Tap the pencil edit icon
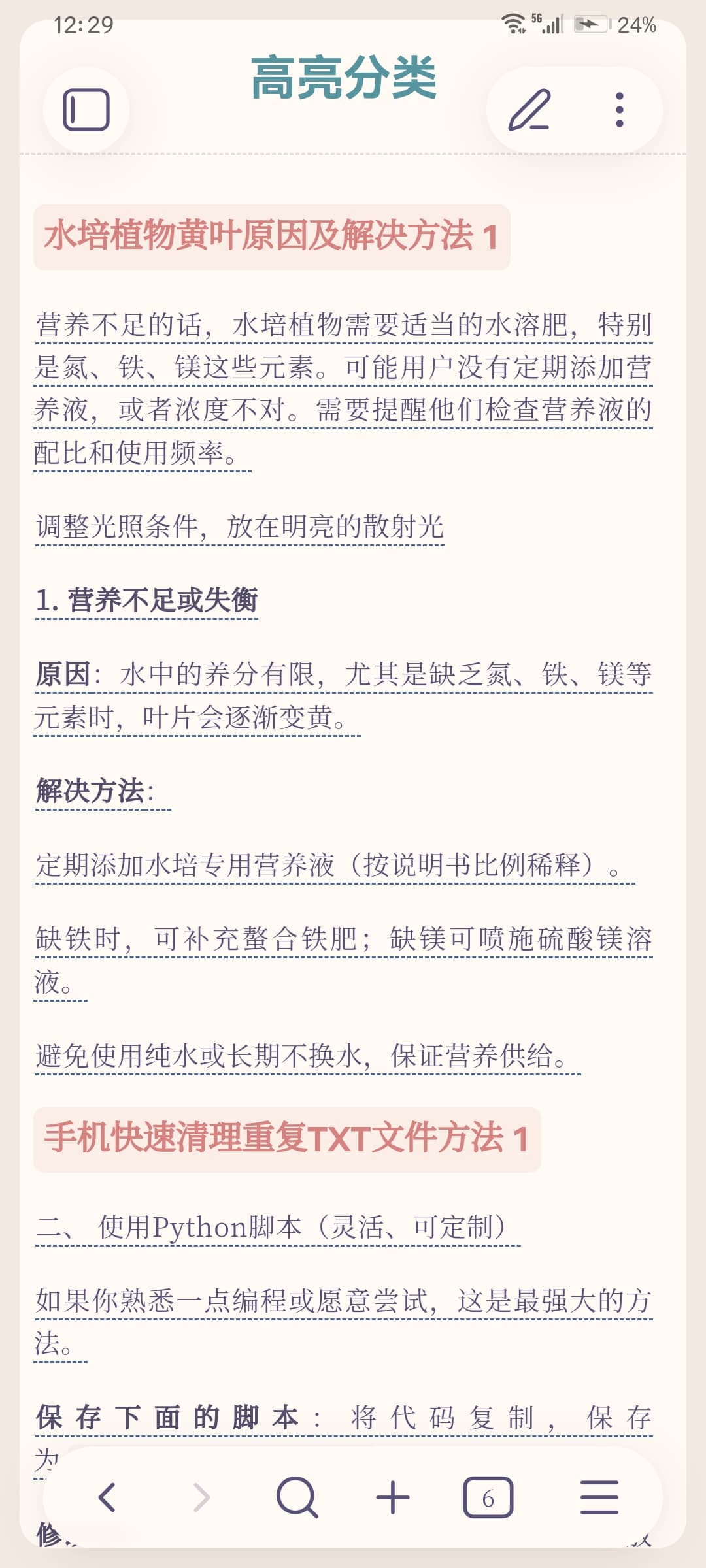Screen dimensions: 706x1568 click(529, 110)
